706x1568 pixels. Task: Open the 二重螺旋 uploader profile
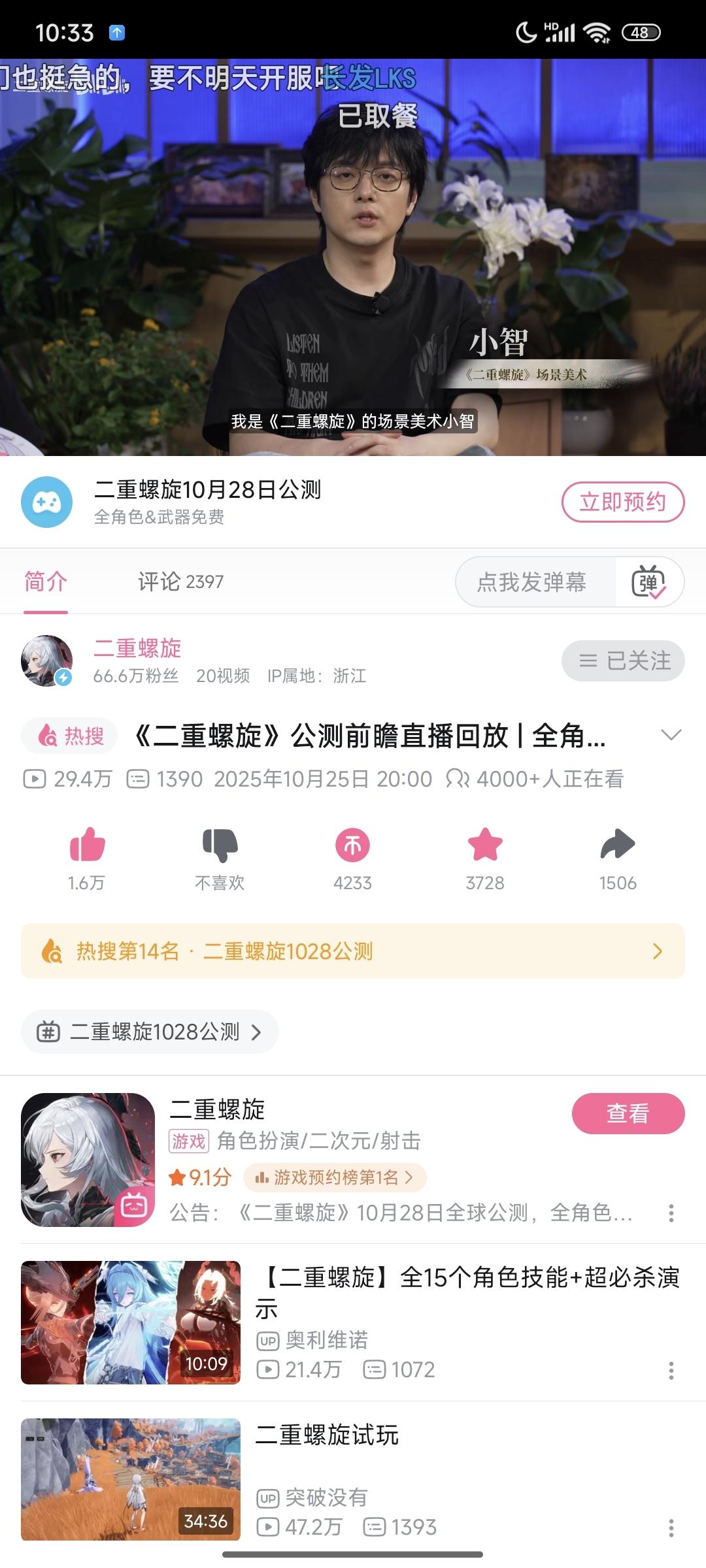tap(137, 648)
